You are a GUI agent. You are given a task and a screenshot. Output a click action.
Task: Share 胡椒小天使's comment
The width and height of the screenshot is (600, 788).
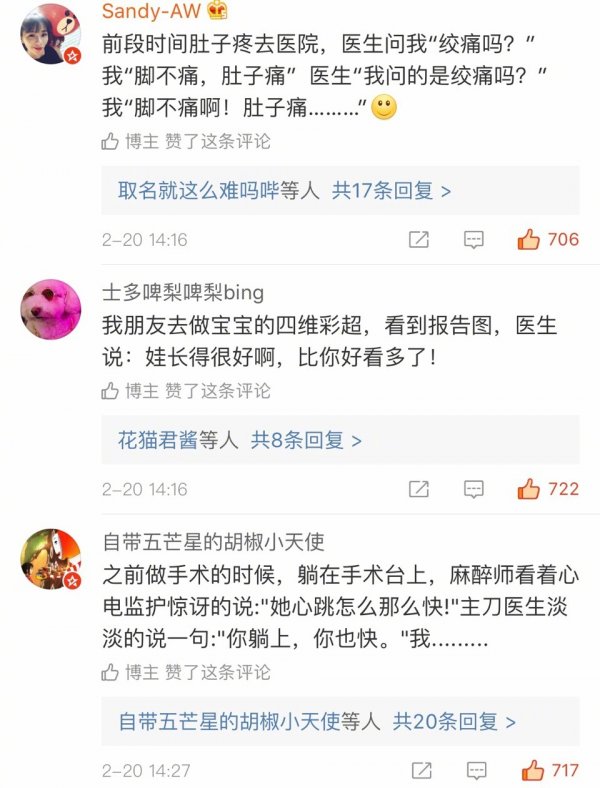[420, 771]
